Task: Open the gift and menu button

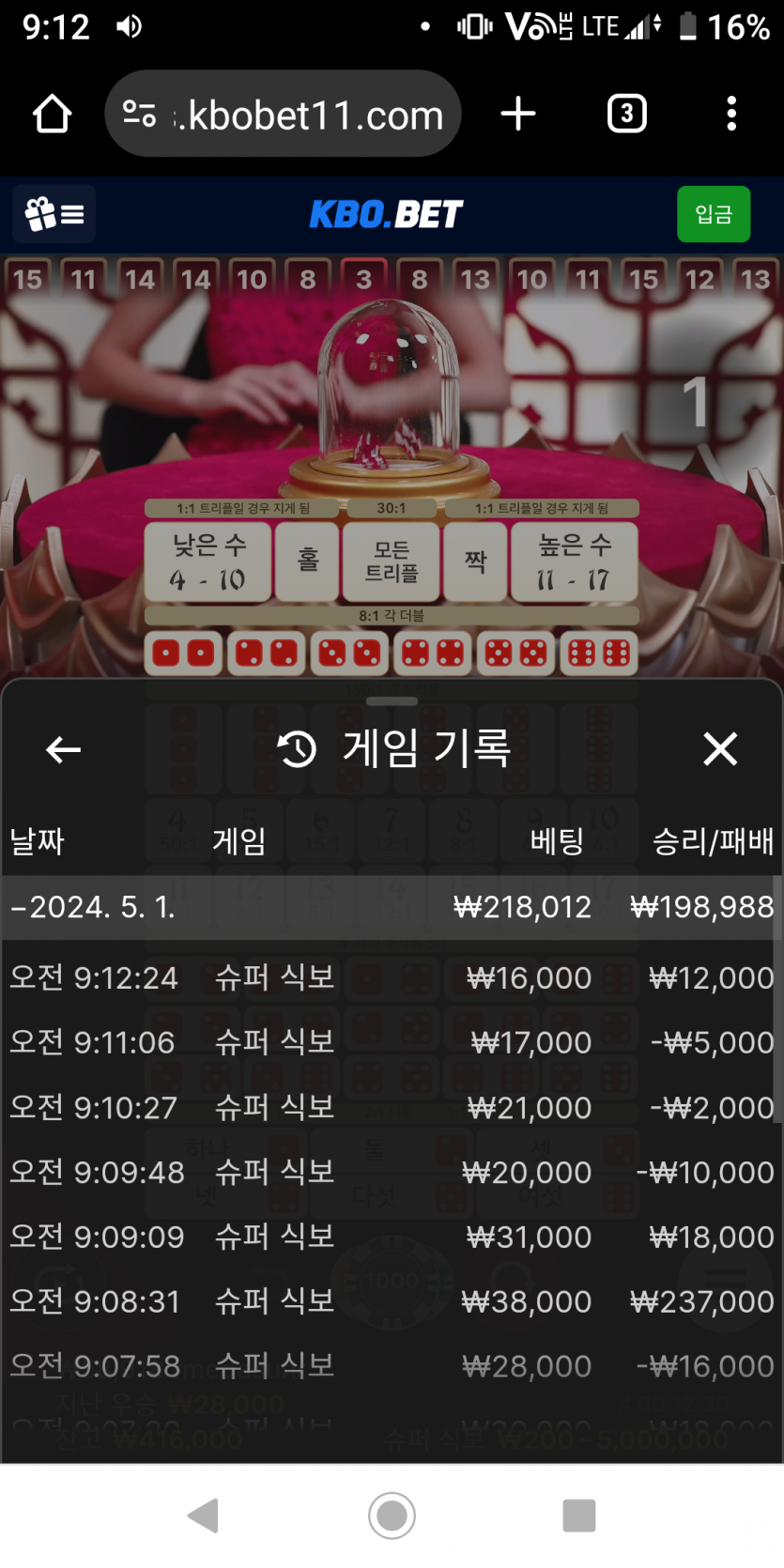Action: point(54,215)
